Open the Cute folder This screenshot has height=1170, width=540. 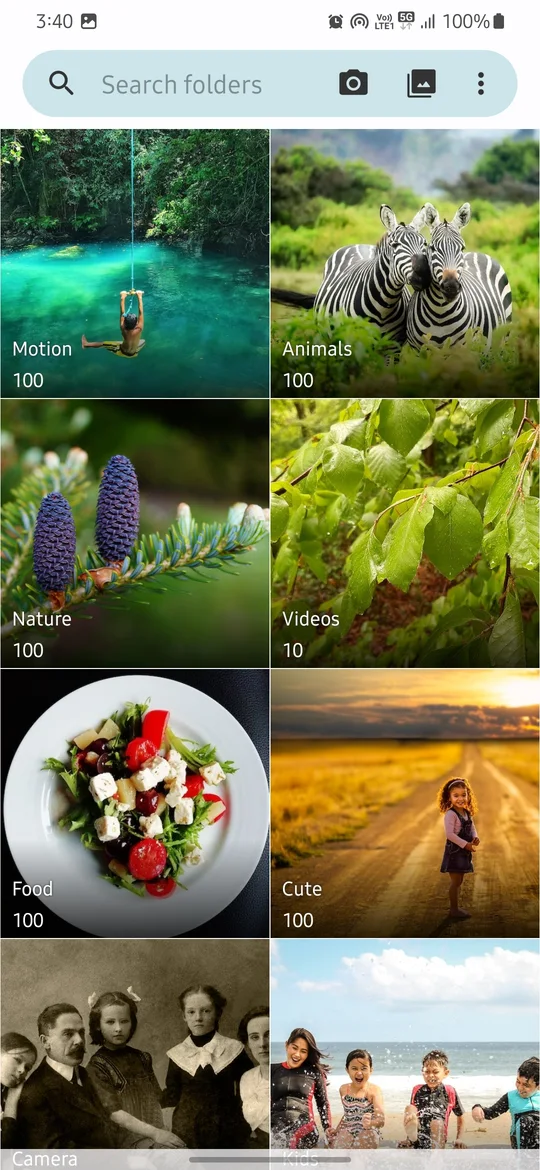(x=405, y=804)
